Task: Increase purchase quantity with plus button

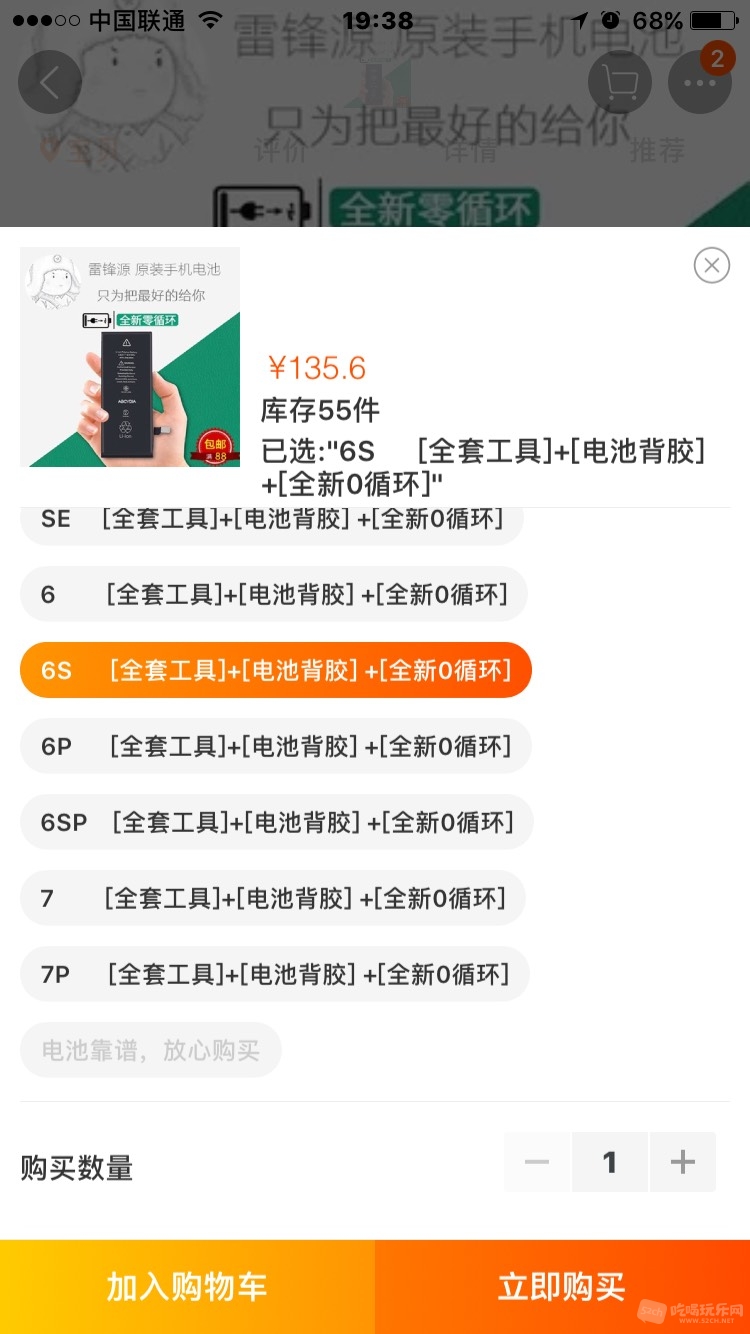Action: pos(683,1162)
